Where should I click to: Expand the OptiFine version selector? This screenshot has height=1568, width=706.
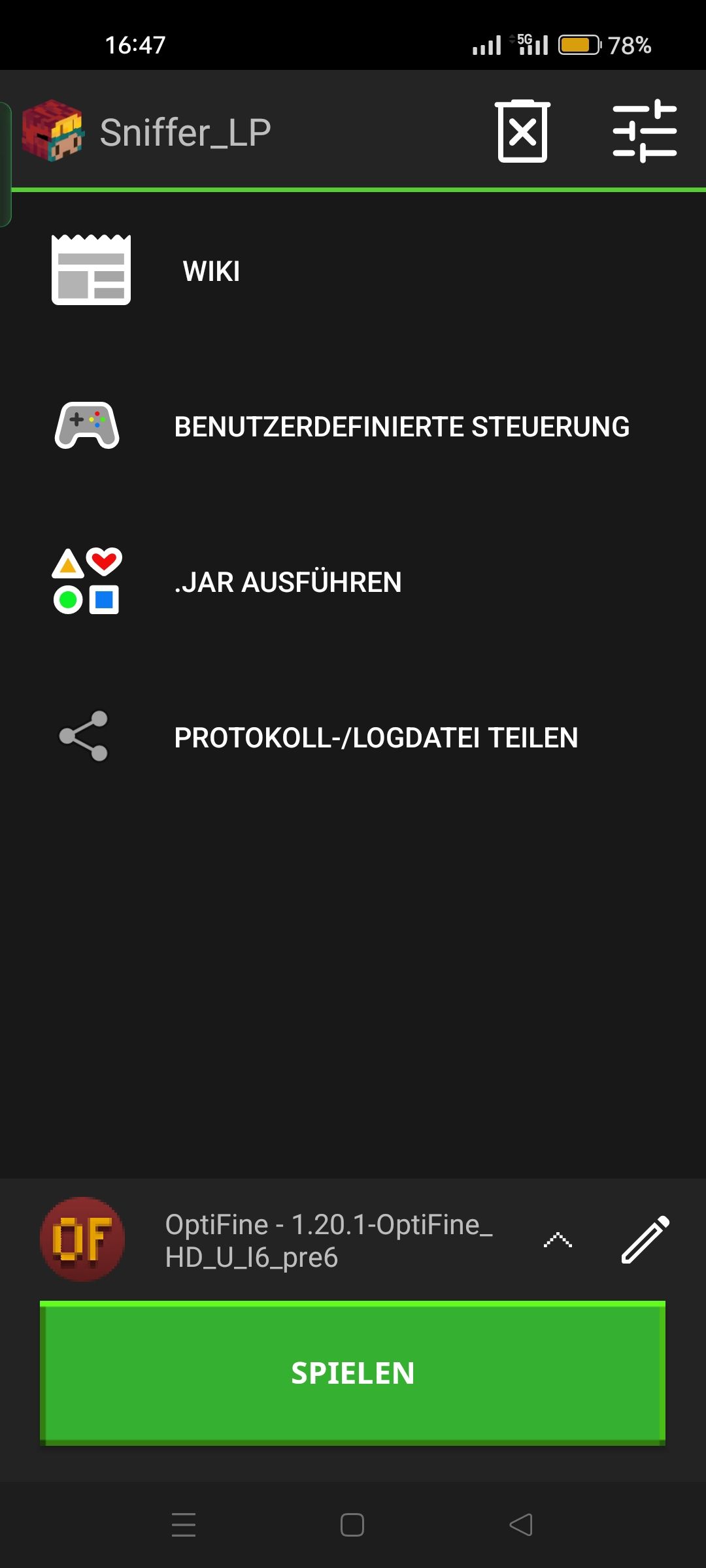(x=557, y=1240)
